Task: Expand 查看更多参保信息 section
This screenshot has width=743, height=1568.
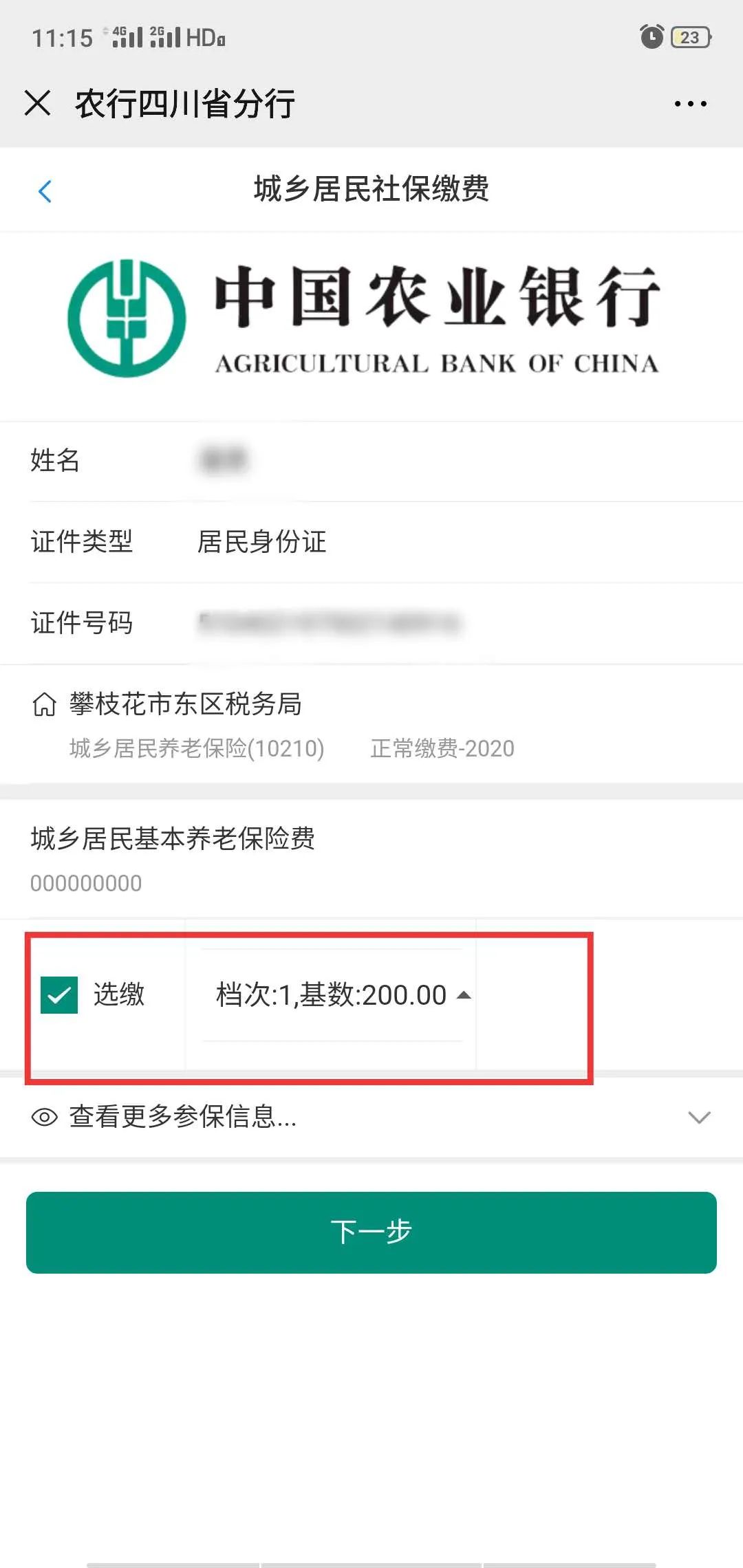Action: [371, 1117]
